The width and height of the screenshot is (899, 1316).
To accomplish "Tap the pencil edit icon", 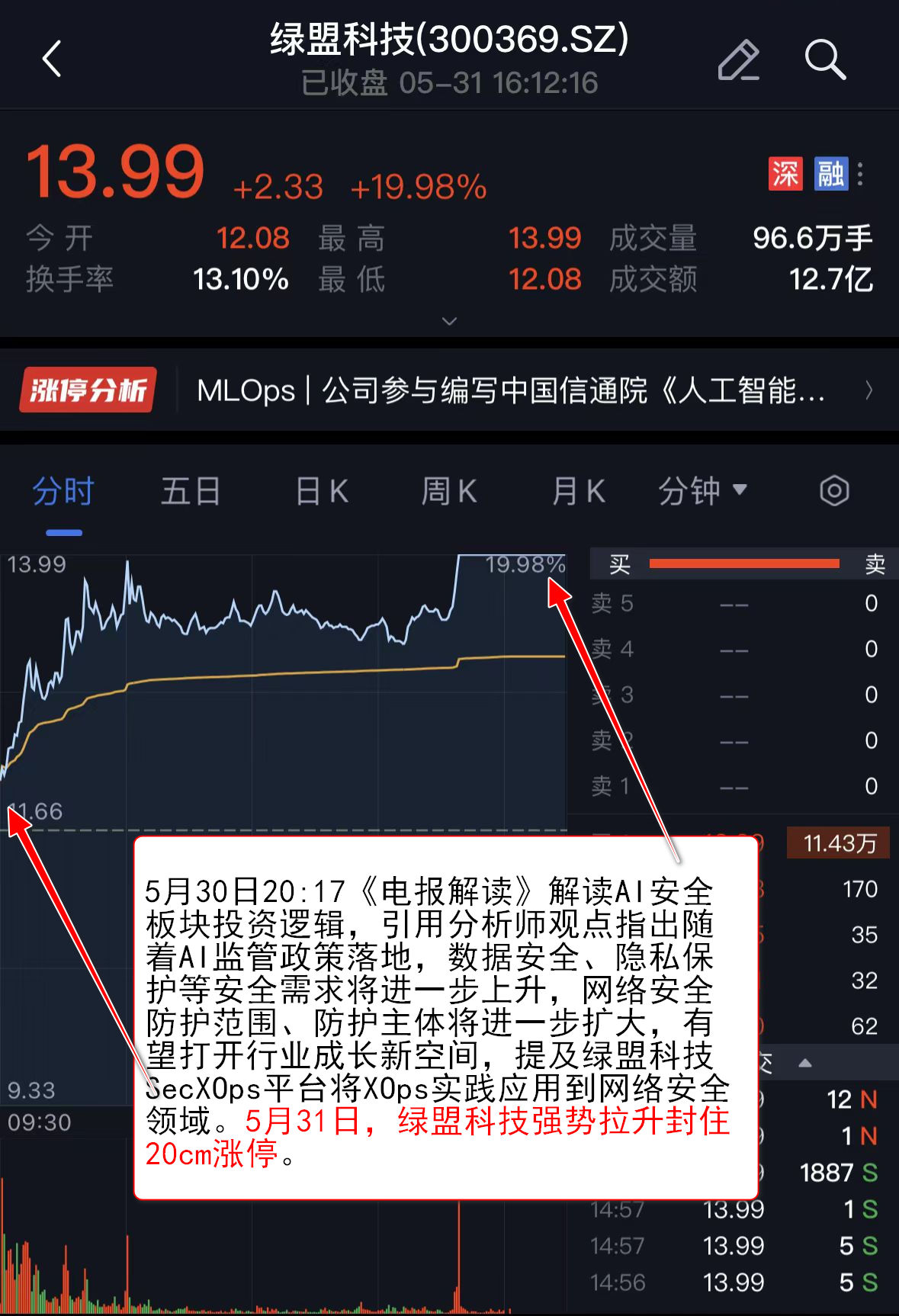I will [x=738, y=59].
